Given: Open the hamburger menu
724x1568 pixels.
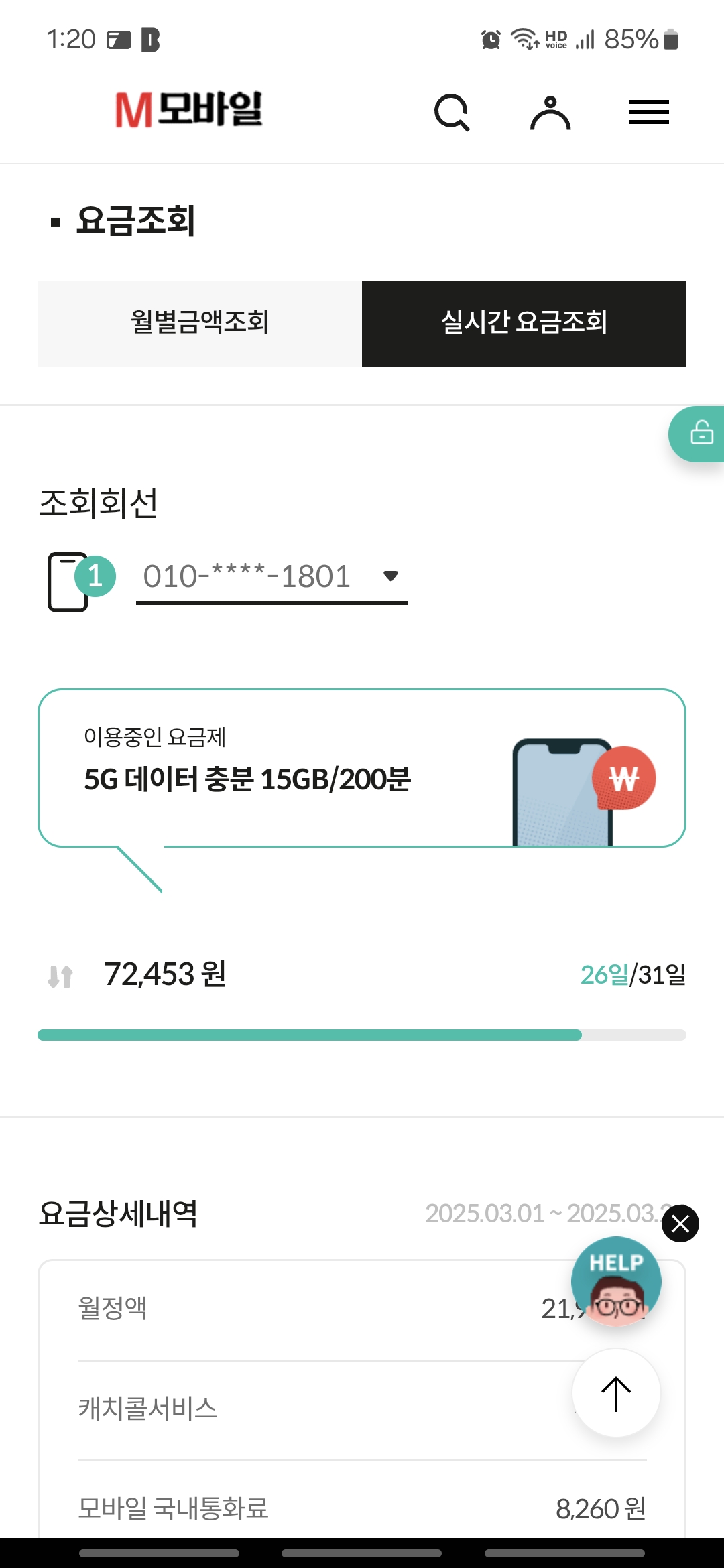Looking at the screenshot, I should (648, 112).
